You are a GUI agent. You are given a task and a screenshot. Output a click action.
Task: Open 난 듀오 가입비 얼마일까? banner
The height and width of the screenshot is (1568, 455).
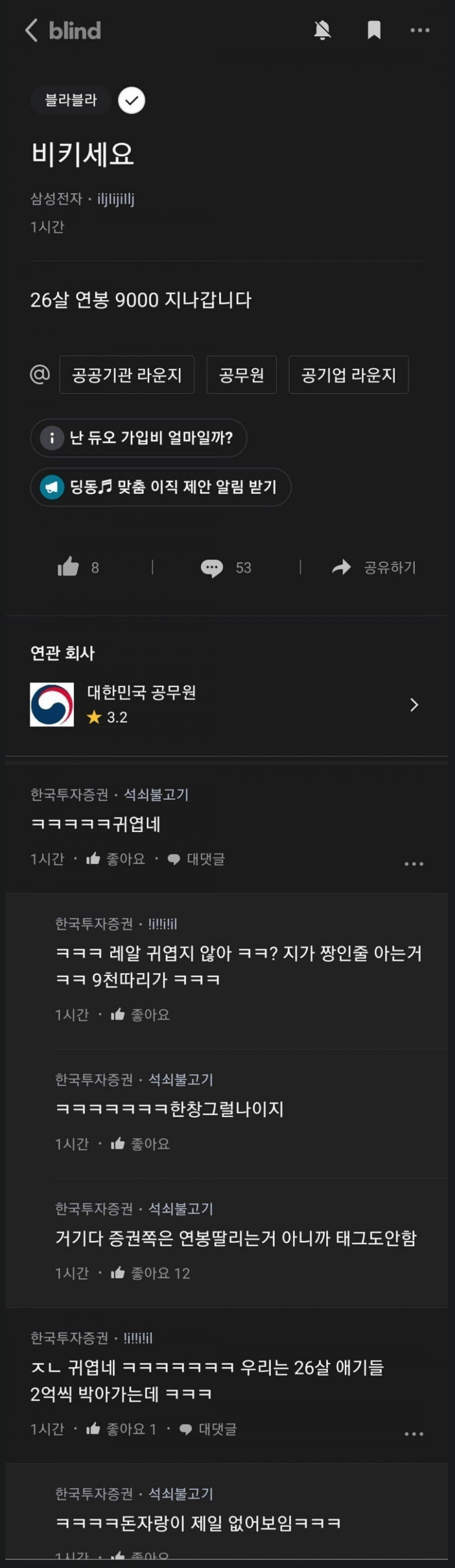point(138,438)
